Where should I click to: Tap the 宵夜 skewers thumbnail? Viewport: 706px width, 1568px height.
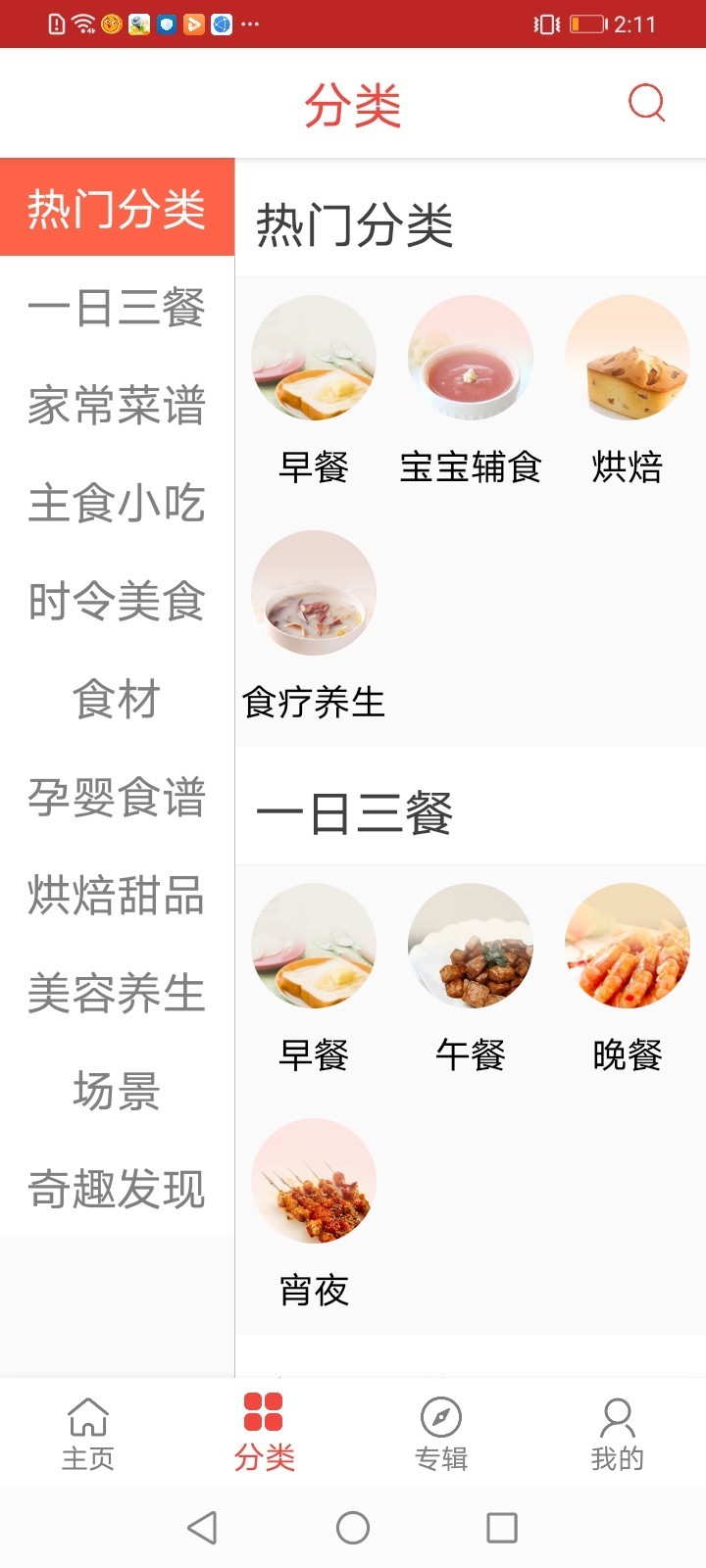[314, 1183]
